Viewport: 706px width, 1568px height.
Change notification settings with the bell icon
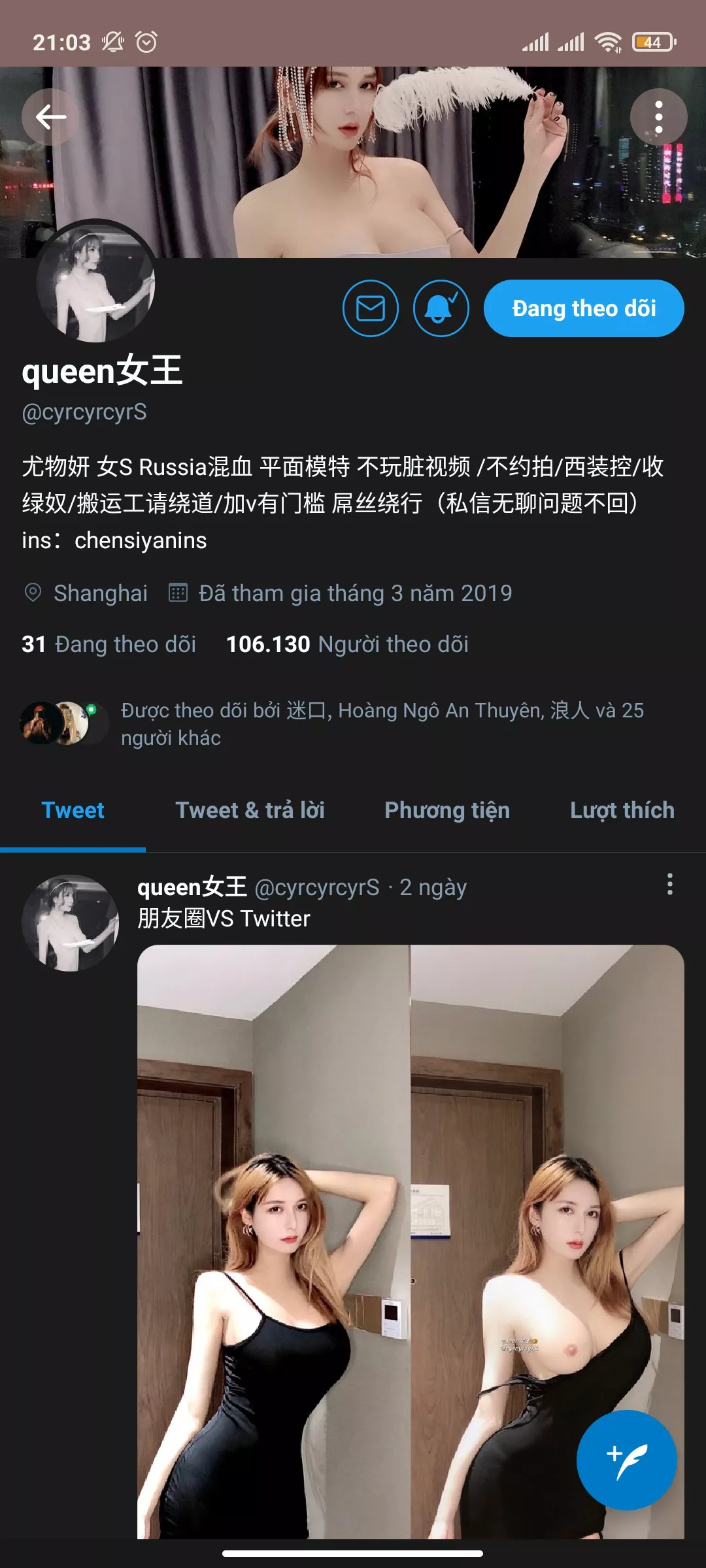441,308
